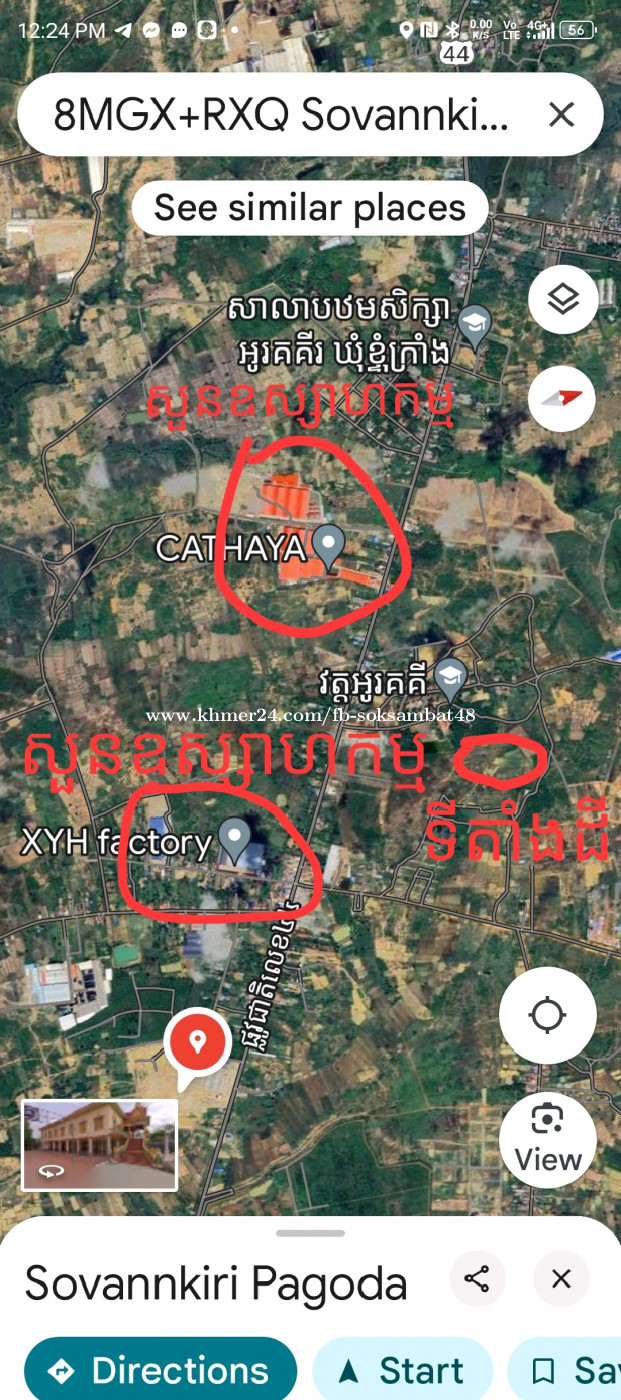621x1400 pixels.
Task: Open the Street View photo thumbnail
Action: pyautogui.click(x=100, y=1145)
